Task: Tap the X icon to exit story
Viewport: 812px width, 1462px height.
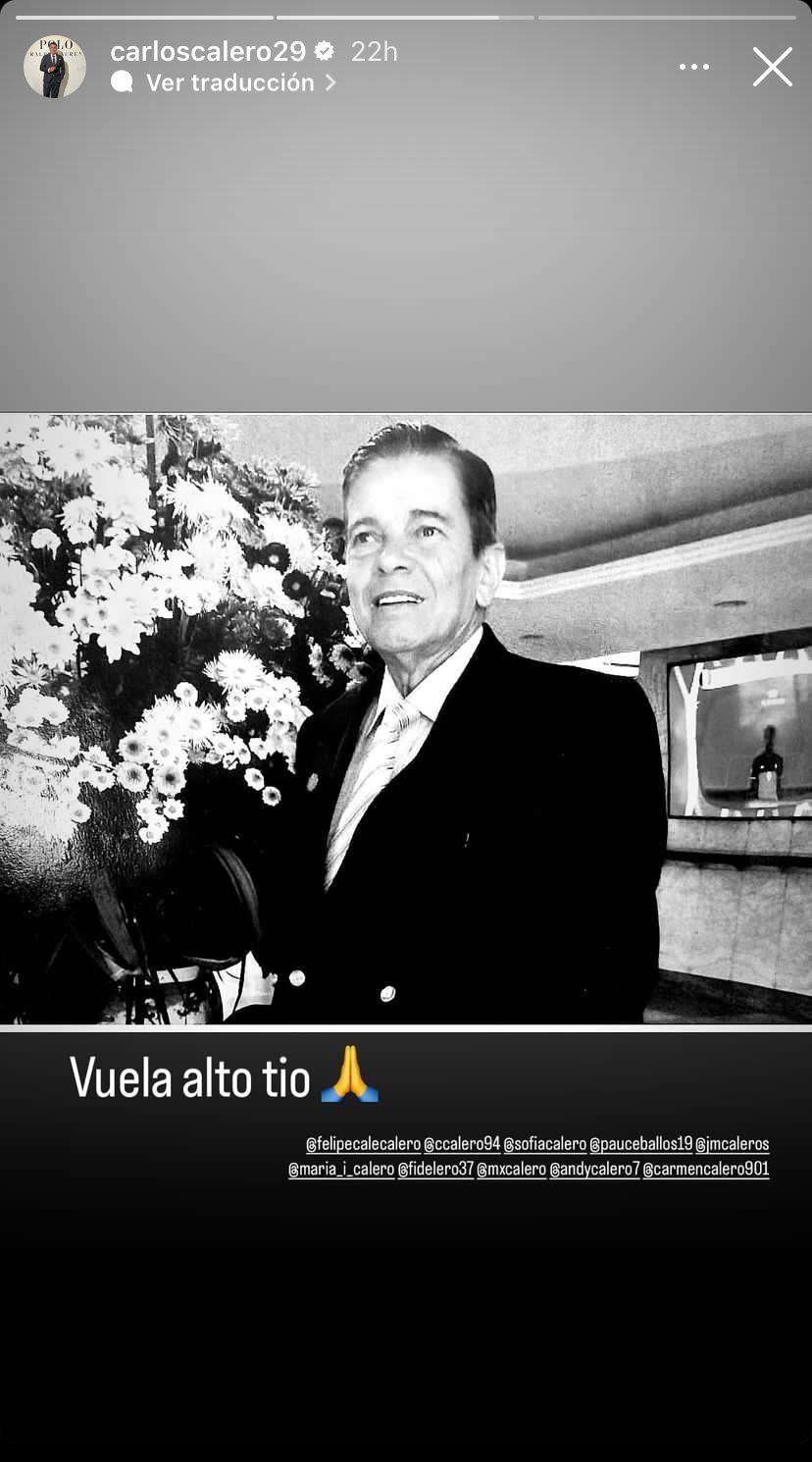Action: (773, 67)
